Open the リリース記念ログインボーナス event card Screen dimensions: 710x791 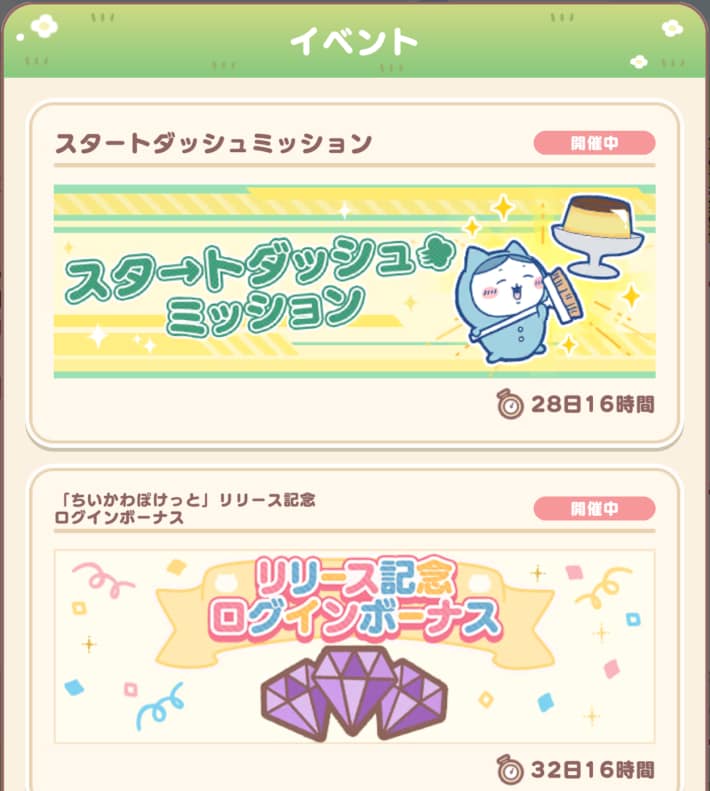(354, 645)
